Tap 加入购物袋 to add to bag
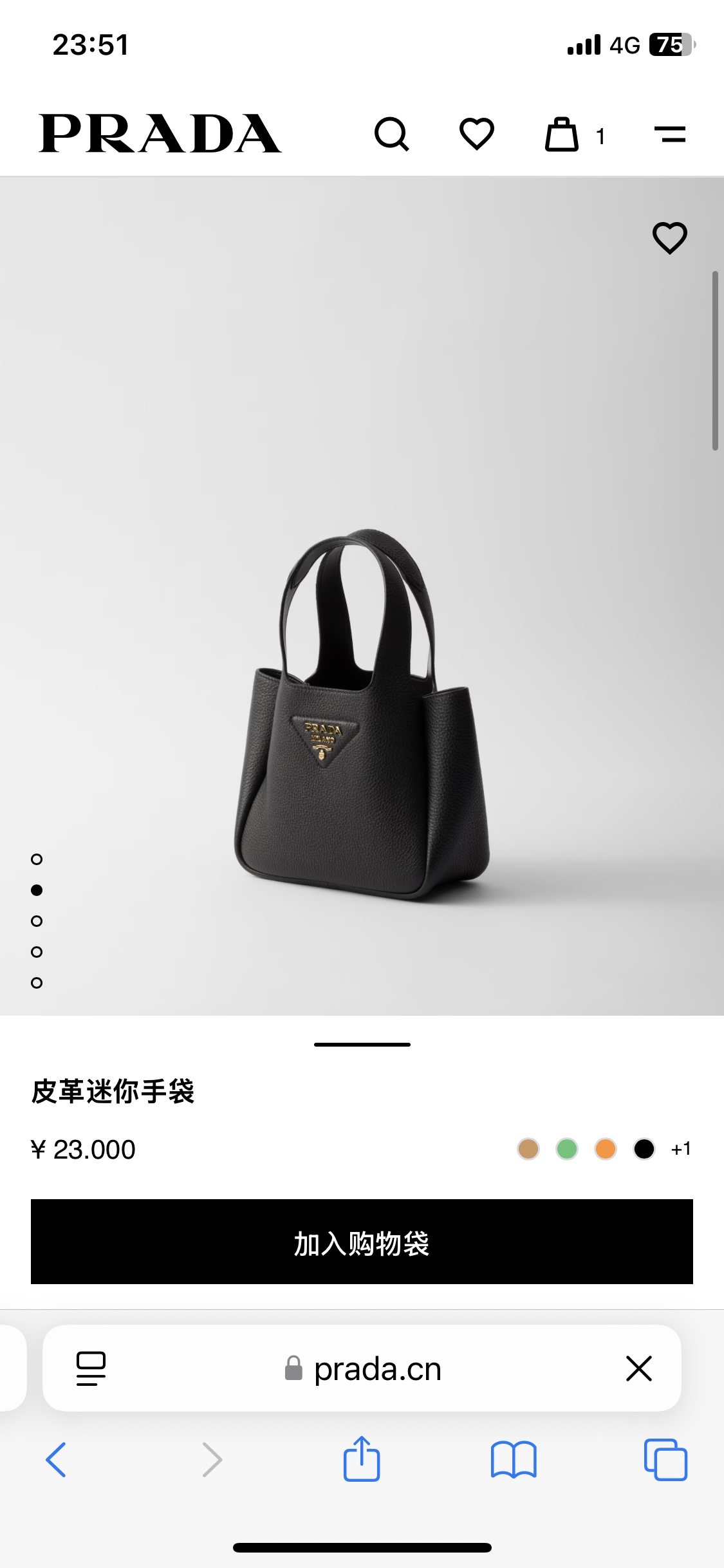 click(x=362, y=1242)
